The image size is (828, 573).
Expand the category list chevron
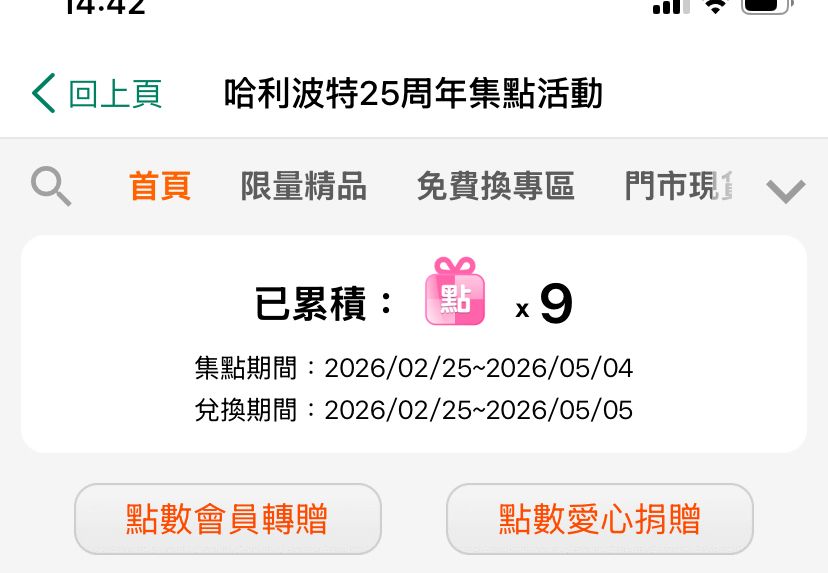[x=785, y=190]
